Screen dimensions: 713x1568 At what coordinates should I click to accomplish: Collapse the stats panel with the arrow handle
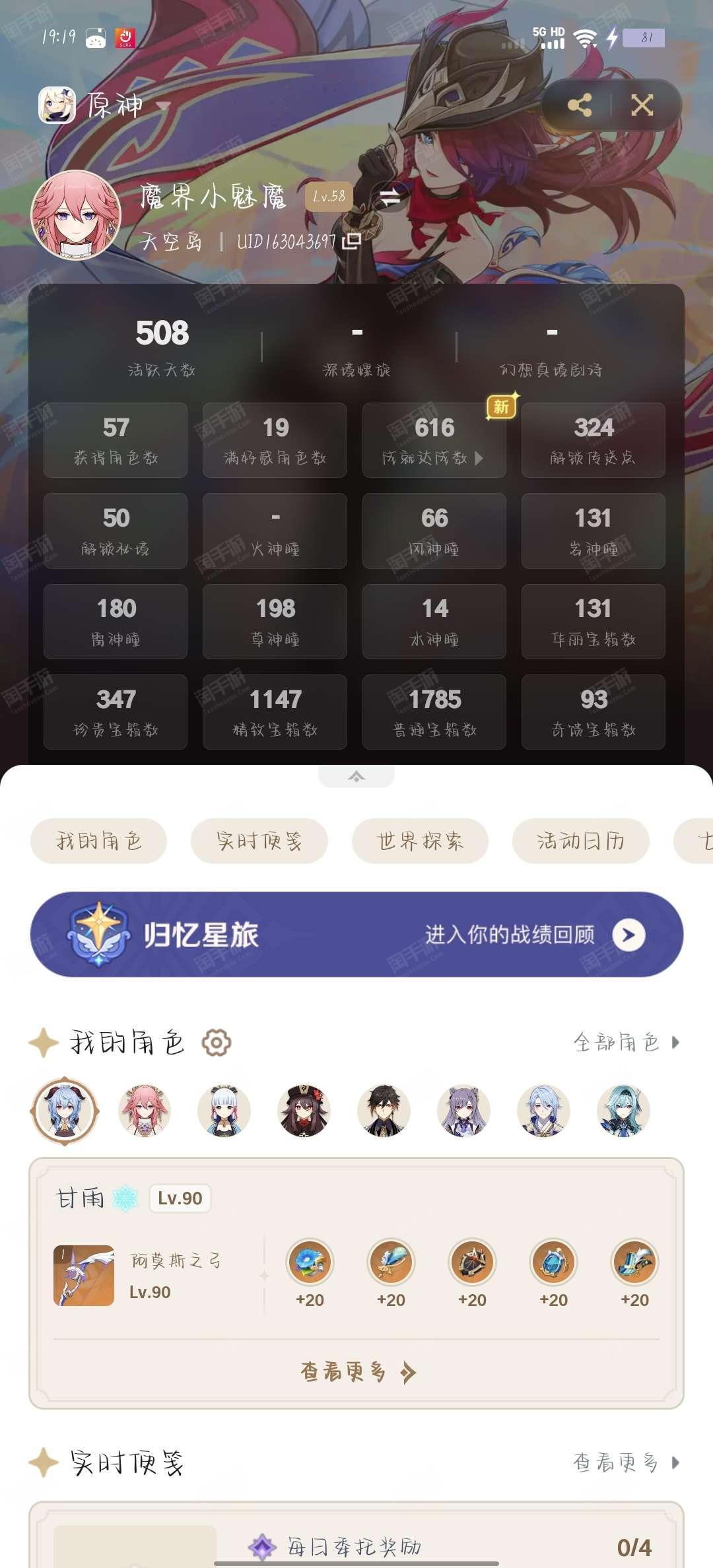[x=356, y=776]
